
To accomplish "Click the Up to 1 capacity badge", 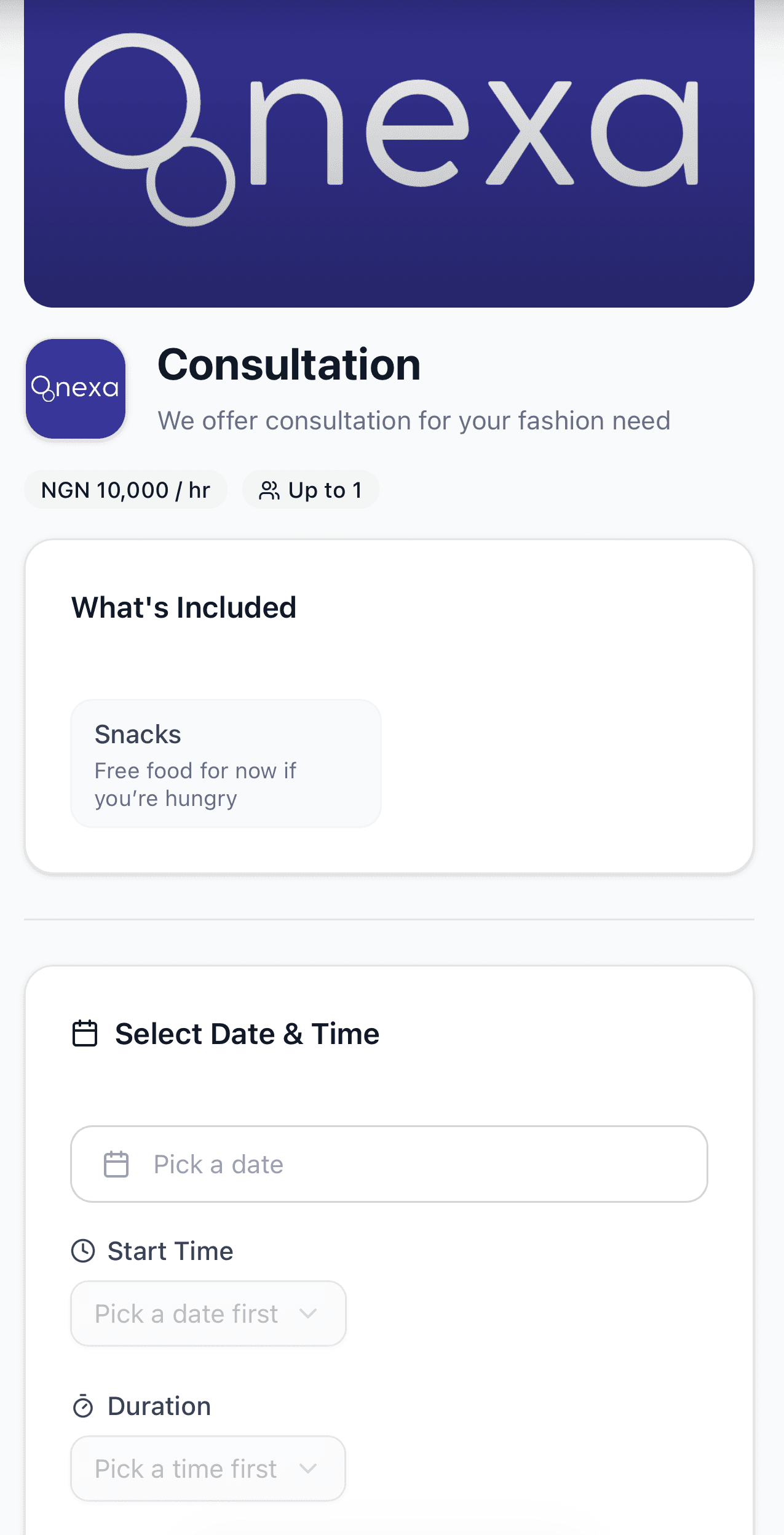I will coord(310,490).
